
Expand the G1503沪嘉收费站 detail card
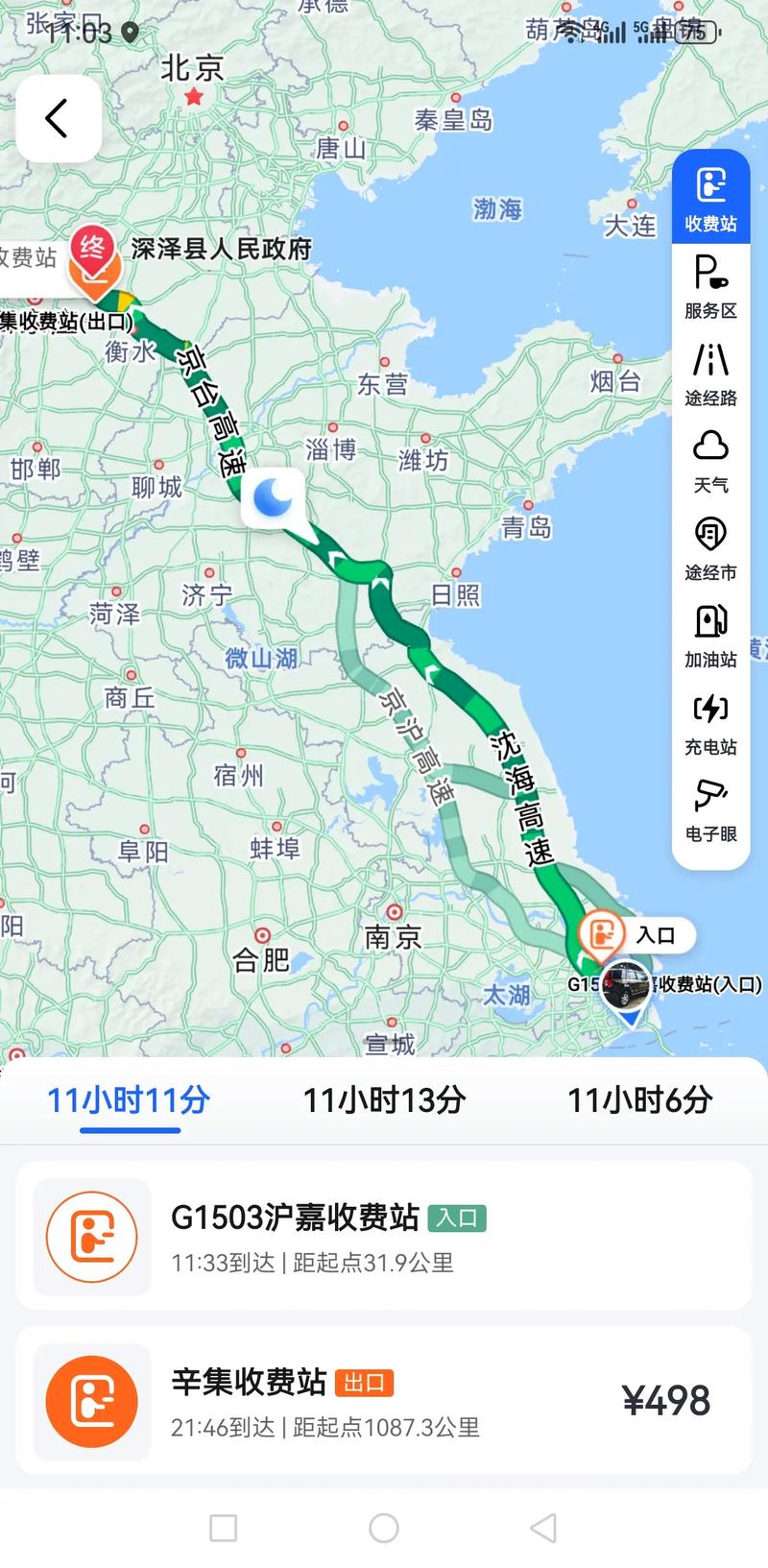384,1238
